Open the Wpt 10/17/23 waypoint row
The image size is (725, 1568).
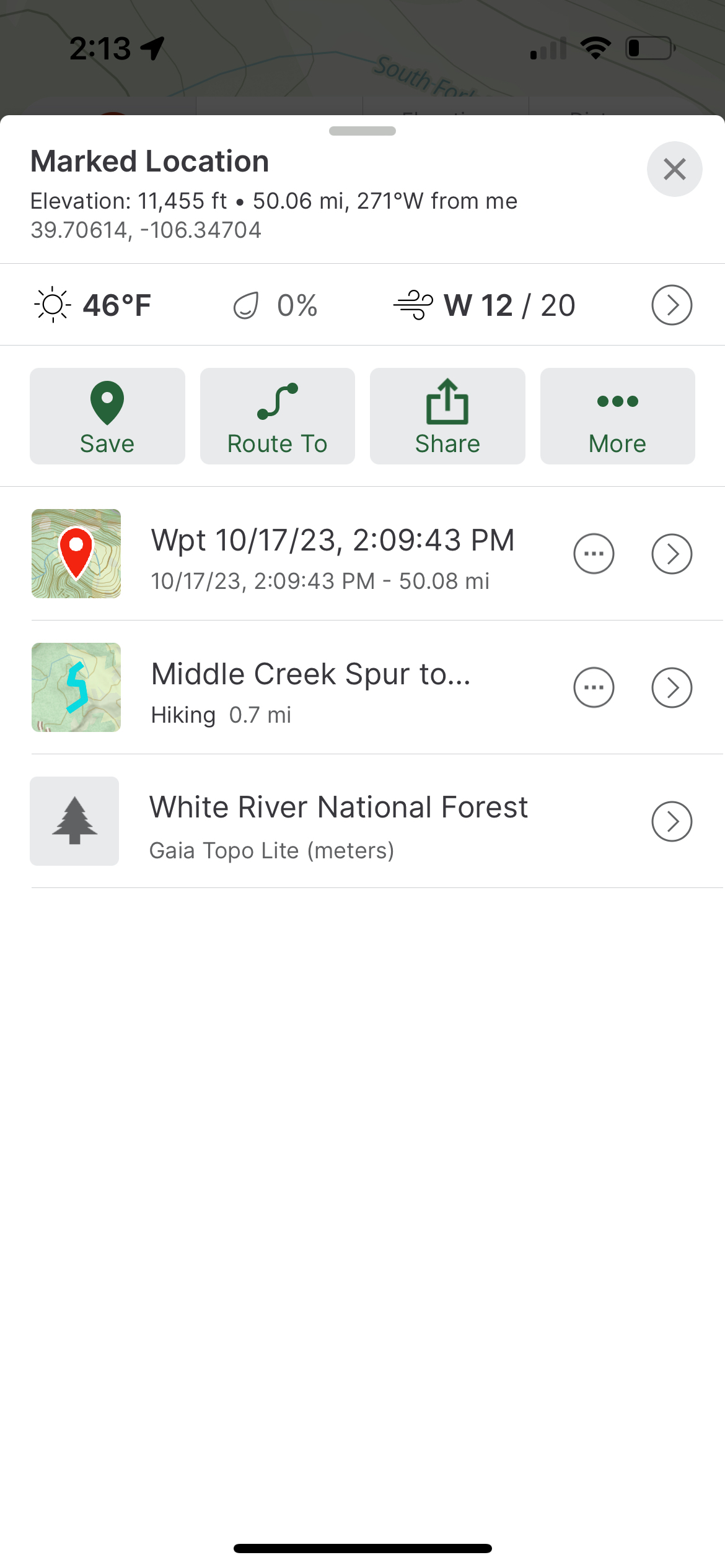pyautogui.click(x=672, y=554)
